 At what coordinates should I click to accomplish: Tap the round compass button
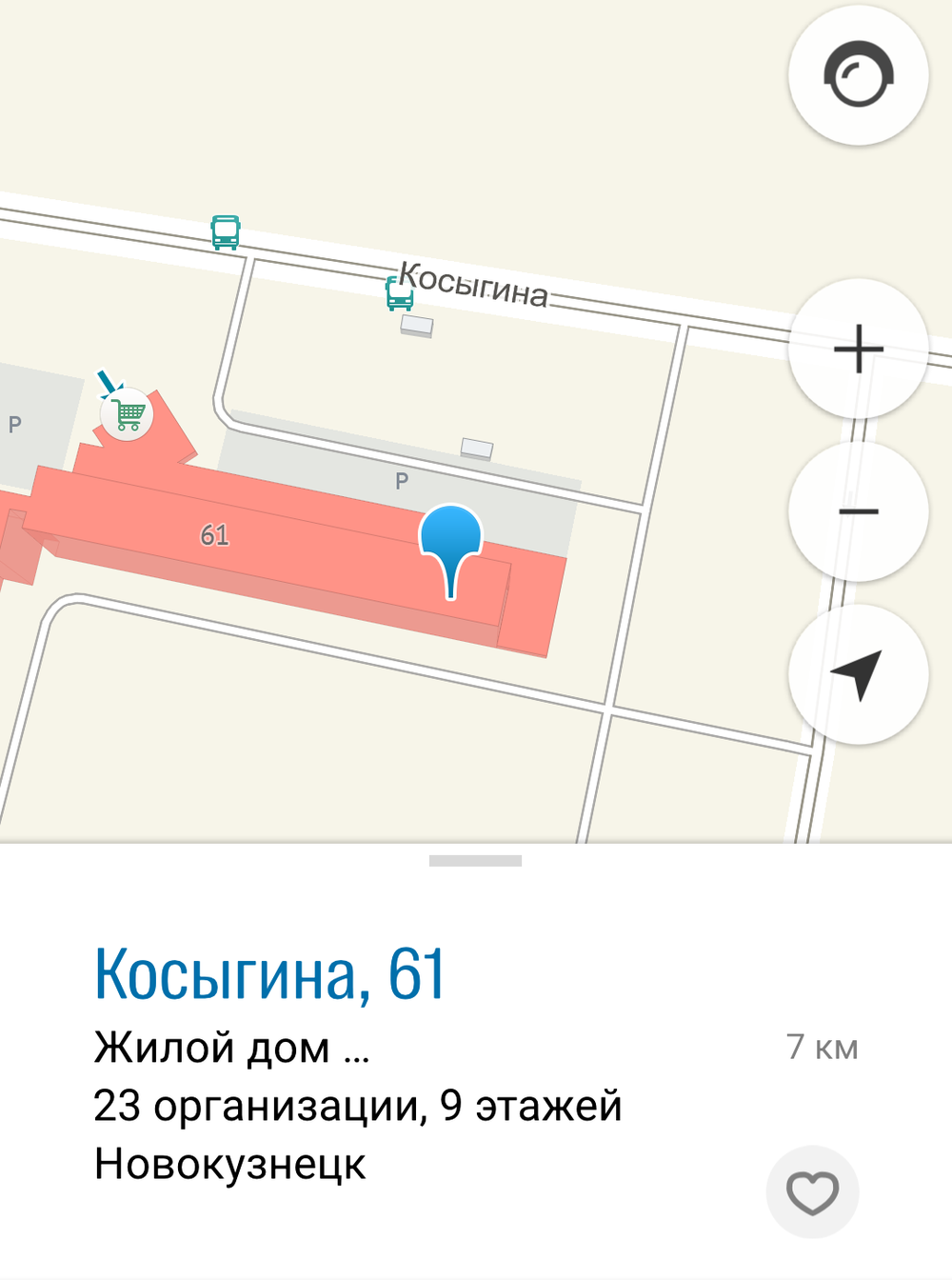tap(858, 76)
